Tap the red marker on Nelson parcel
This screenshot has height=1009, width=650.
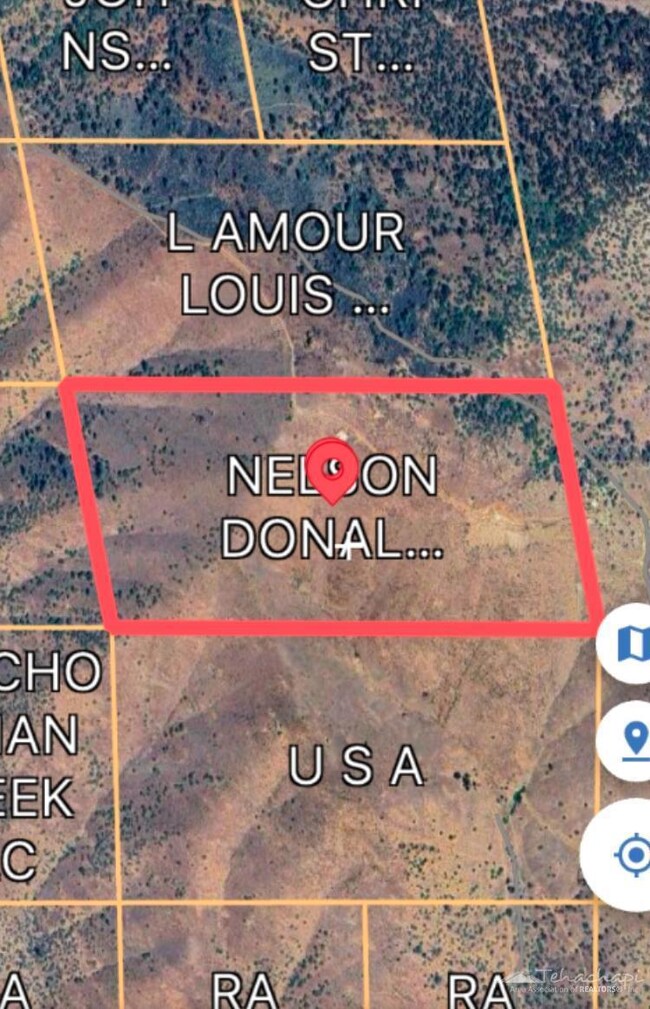tap(332, 468)
